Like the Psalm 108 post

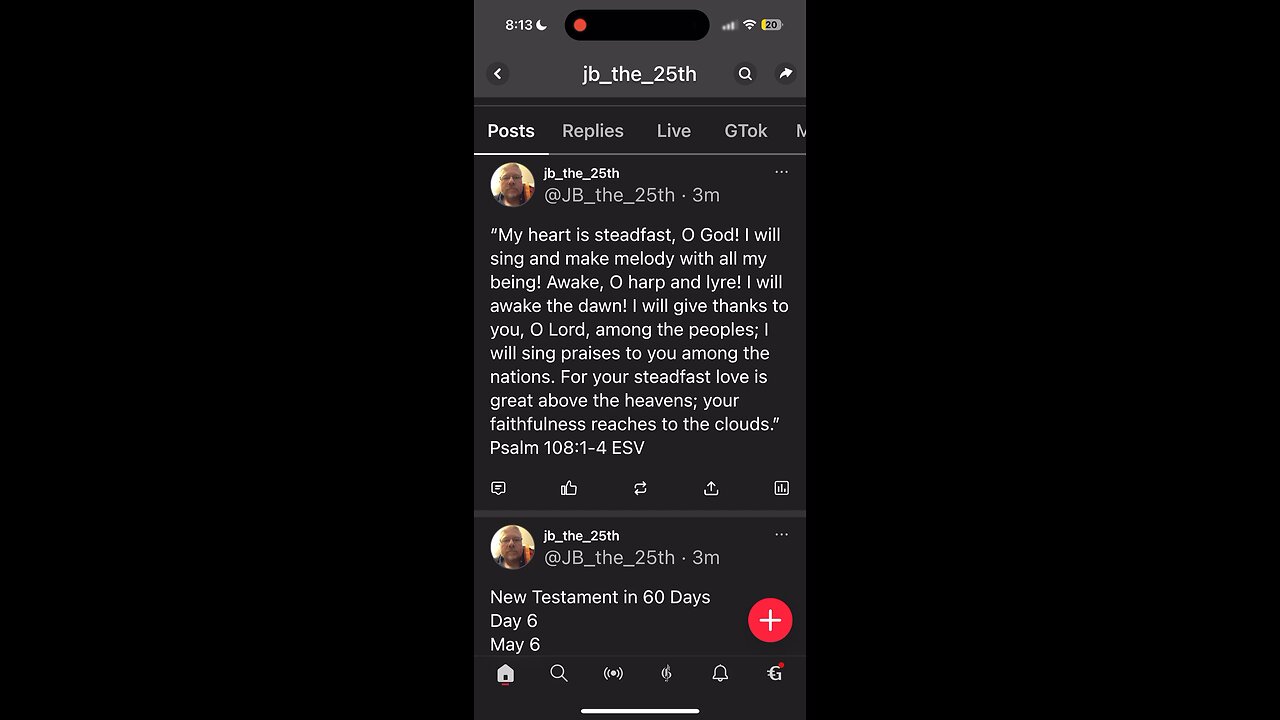point(569,488)
